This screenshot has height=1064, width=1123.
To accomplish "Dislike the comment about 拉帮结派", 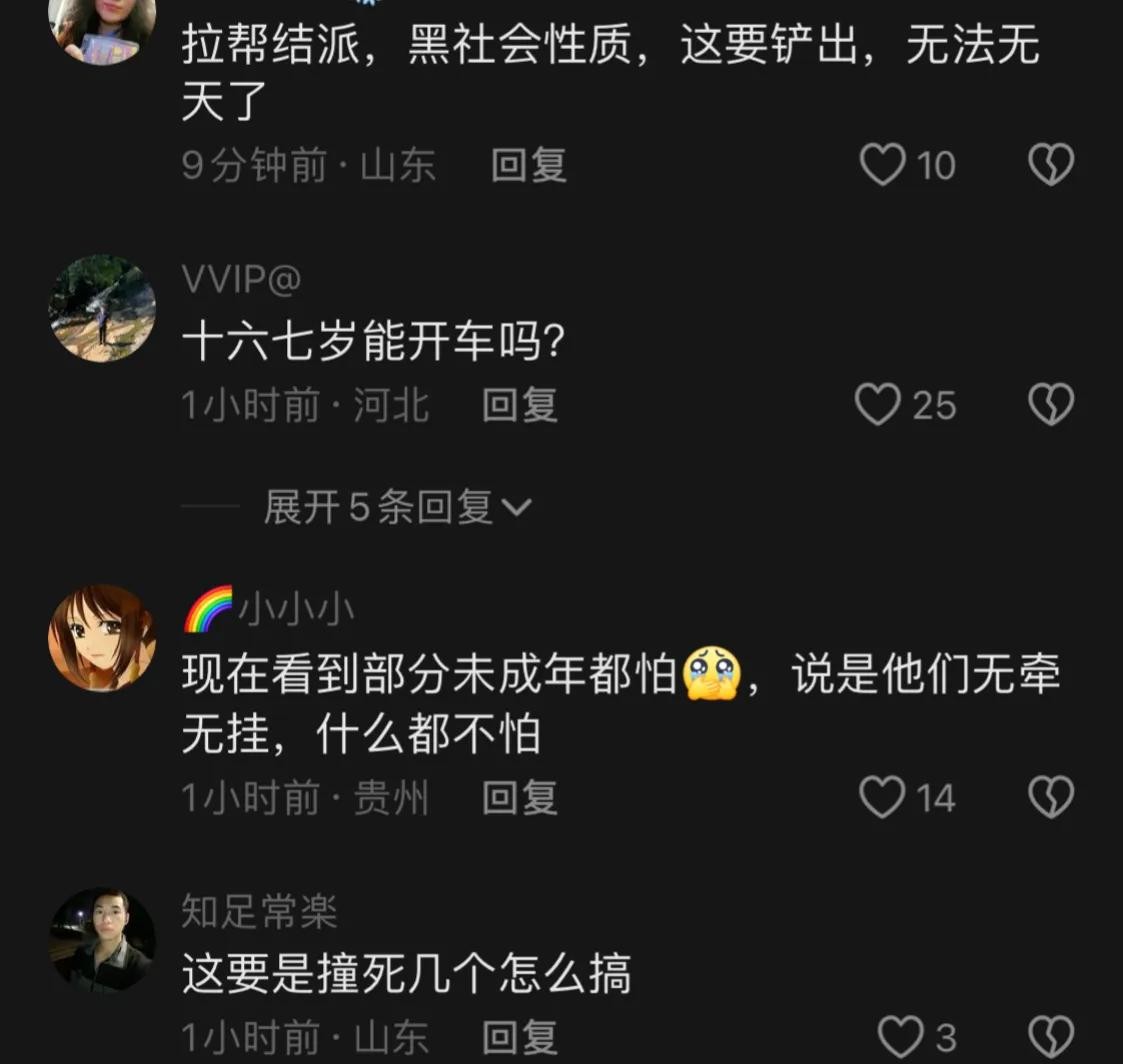I will click(x=1051, y=165).
